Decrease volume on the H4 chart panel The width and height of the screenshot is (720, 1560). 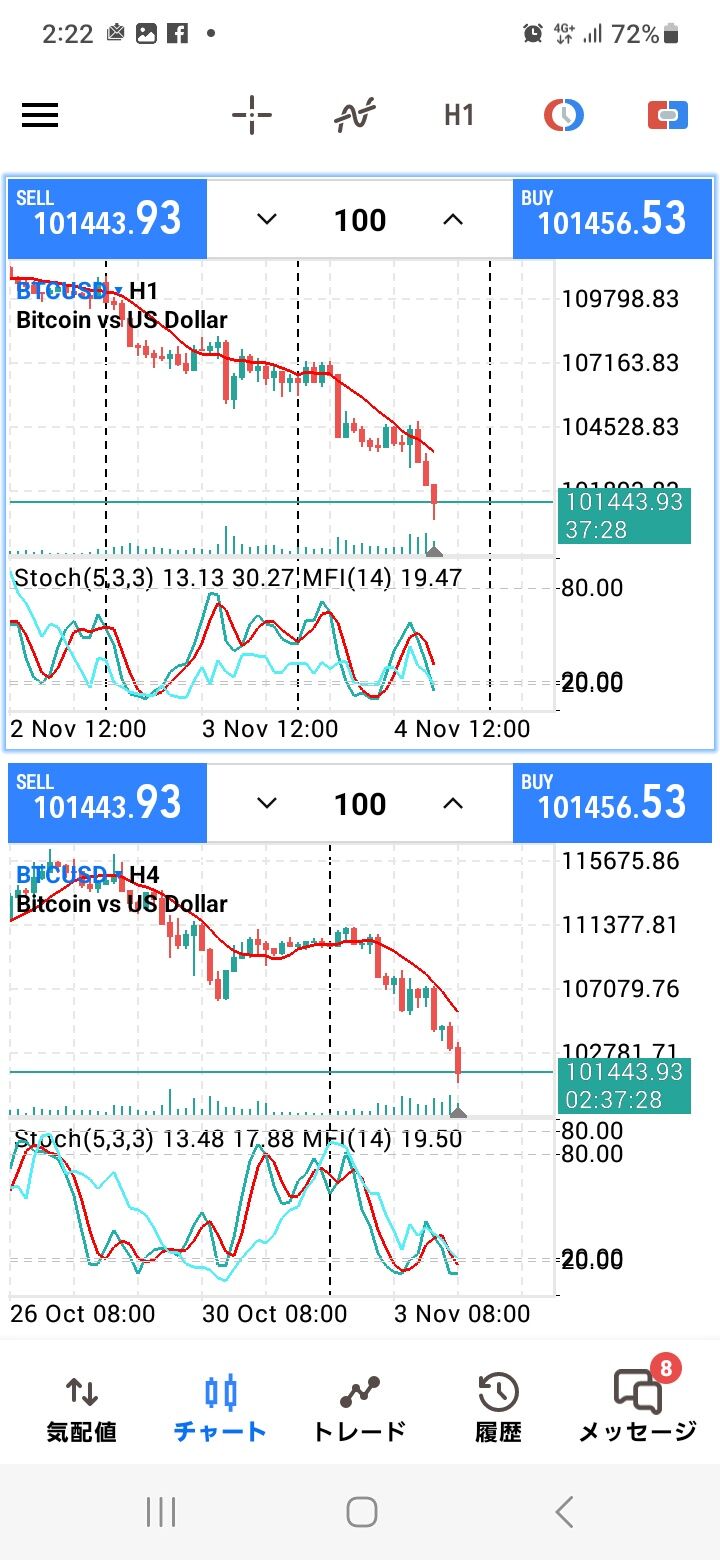266,803
